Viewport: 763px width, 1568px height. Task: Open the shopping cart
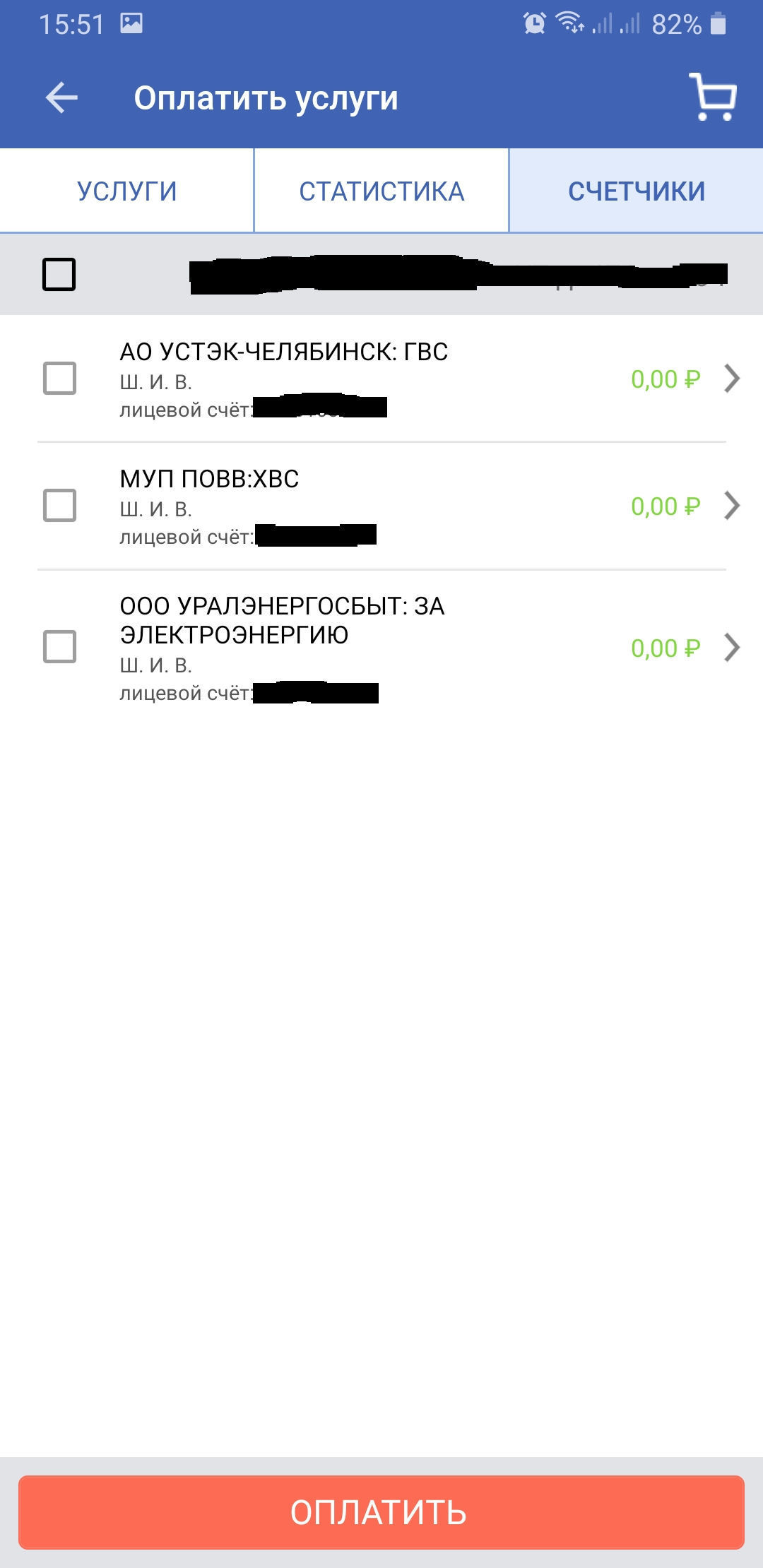click(713, 97)
